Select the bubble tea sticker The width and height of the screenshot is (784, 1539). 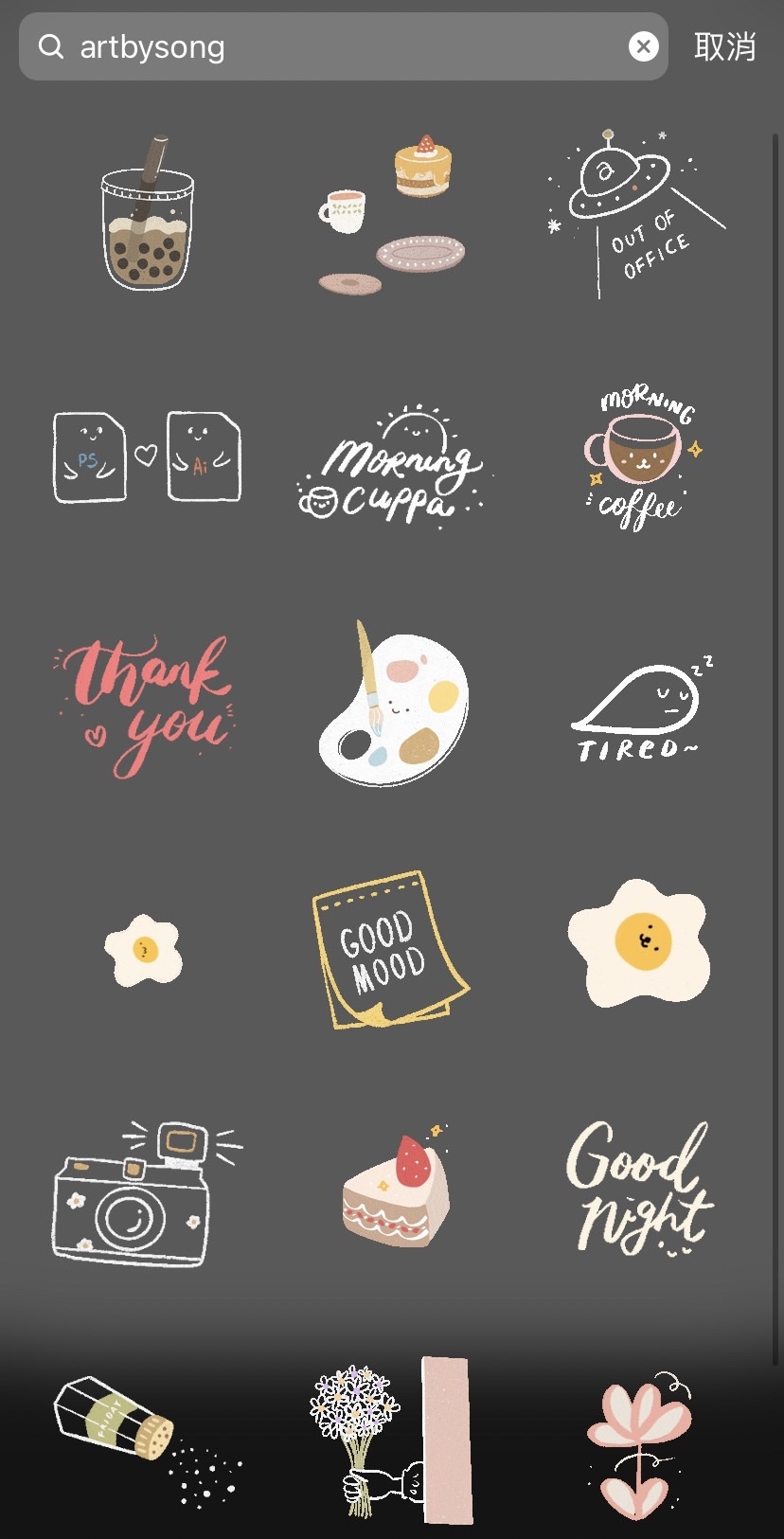pyautogui.click(x=147, y=218)
